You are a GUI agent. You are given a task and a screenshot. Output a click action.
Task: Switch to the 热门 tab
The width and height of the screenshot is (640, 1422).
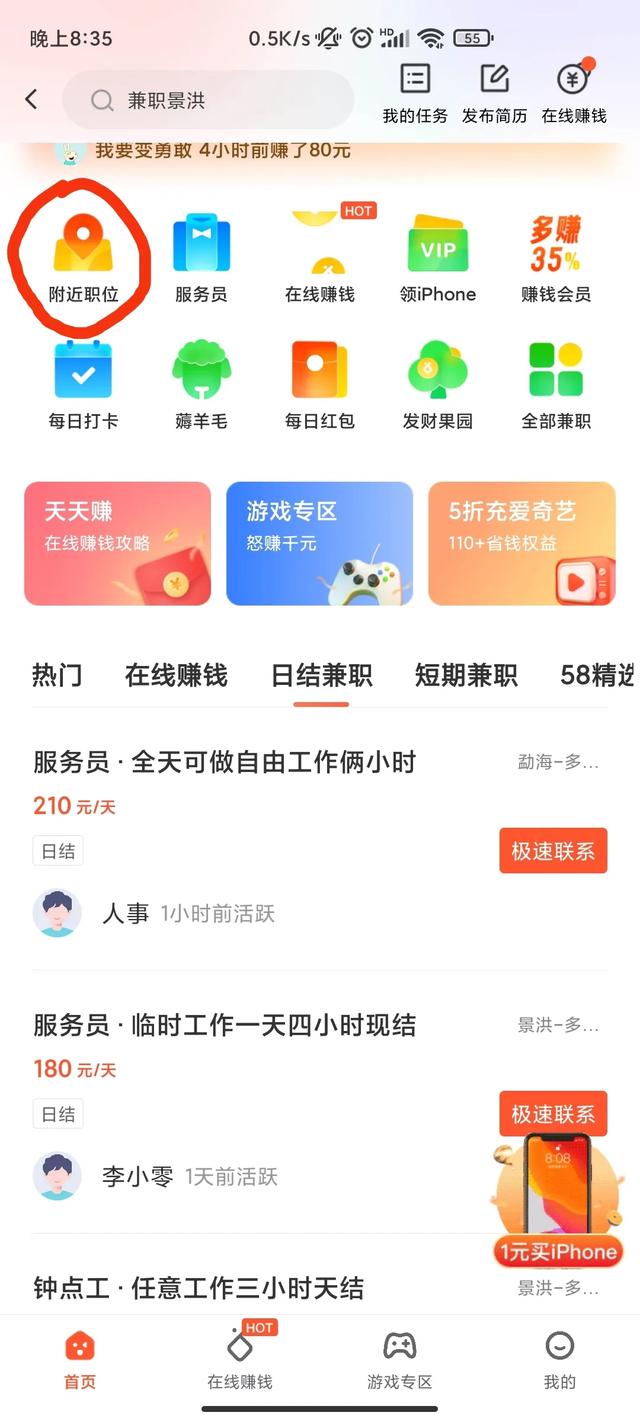pyautogui.click(x=57, y=675)
